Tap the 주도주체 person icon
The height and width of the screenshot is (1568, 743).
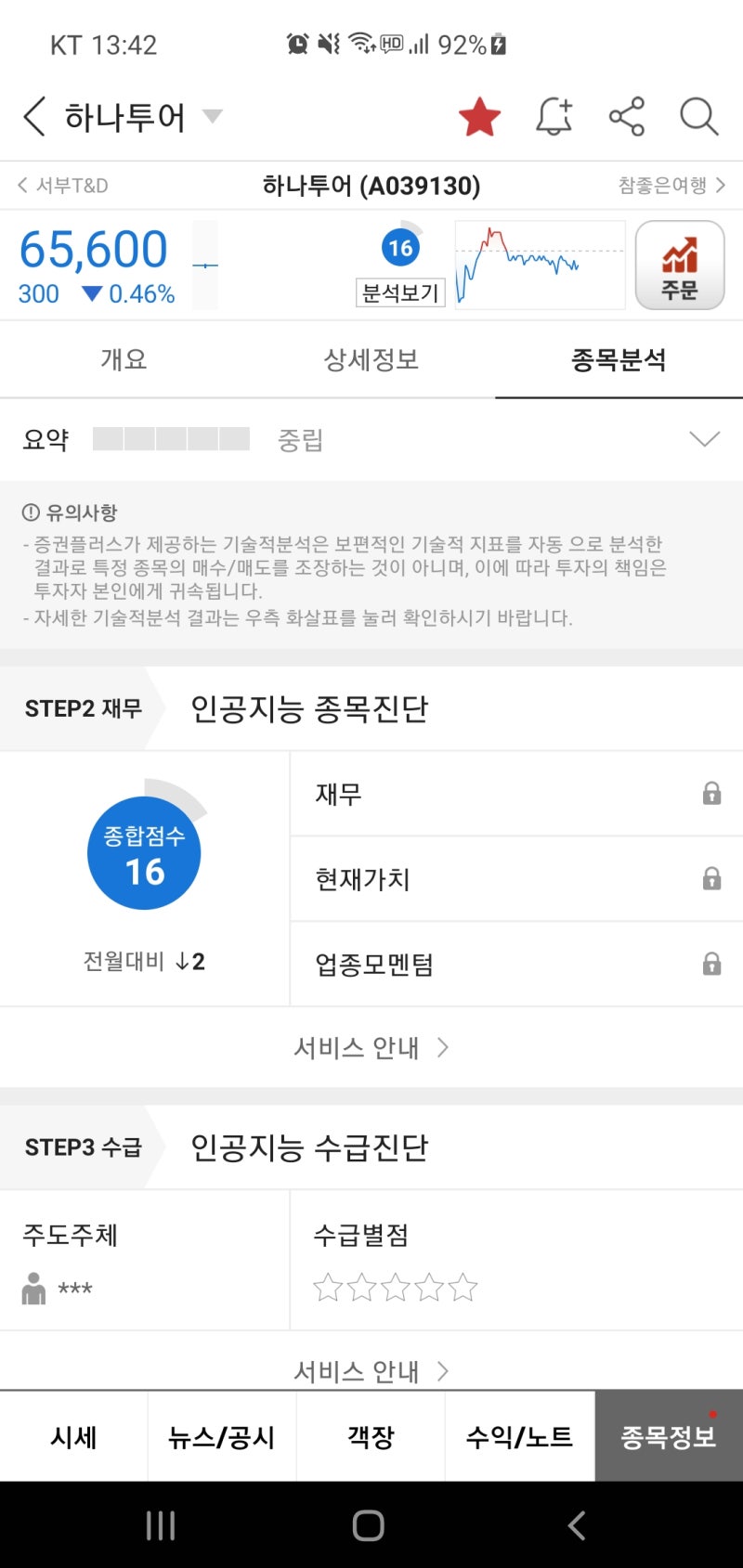(x=33, y=1289)
